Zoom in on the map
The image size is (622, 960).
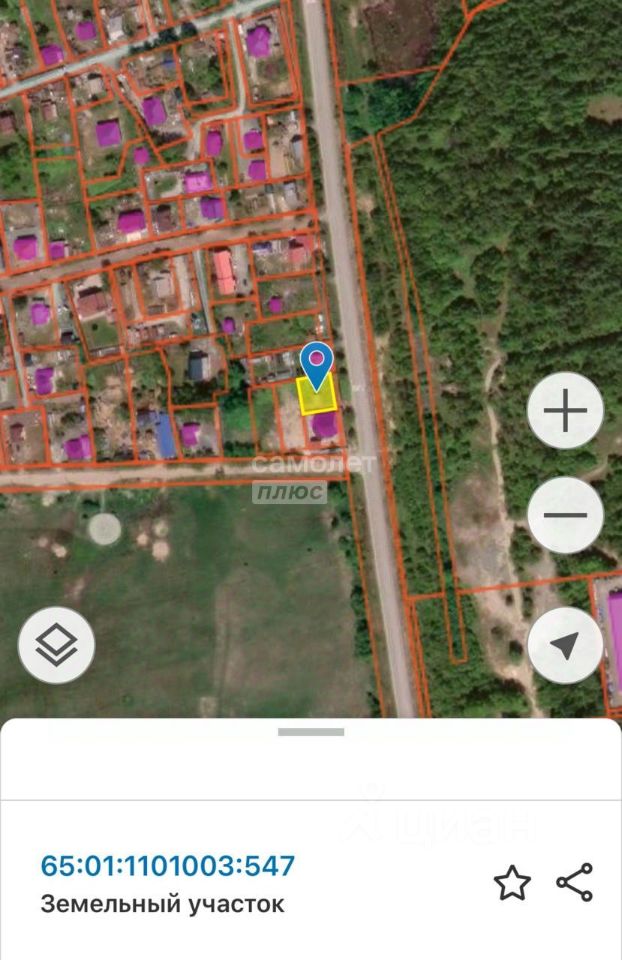click(565, 411)
